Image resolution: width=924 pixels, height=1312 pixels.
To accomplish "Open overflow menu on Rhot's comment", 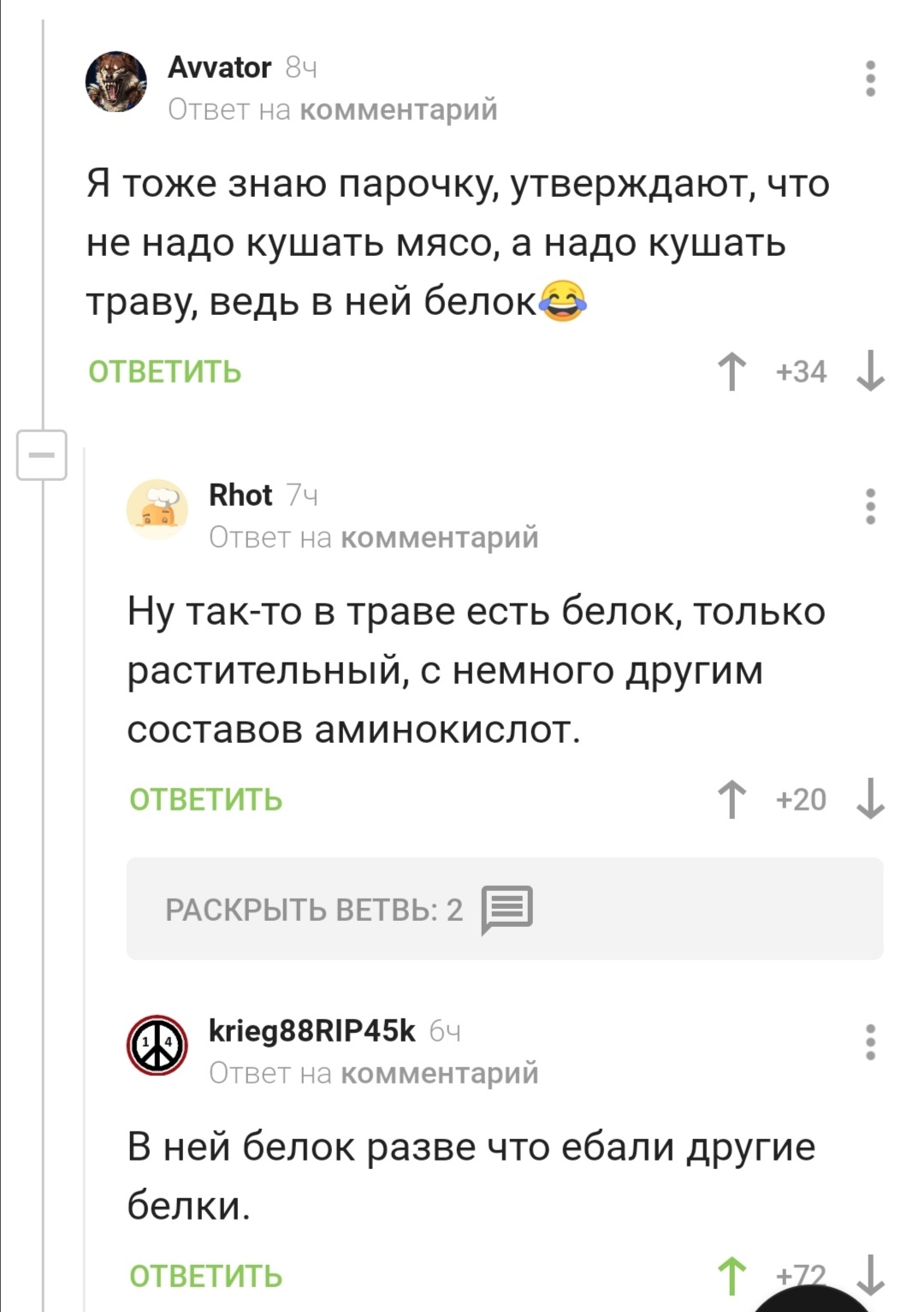I will 870,507.
